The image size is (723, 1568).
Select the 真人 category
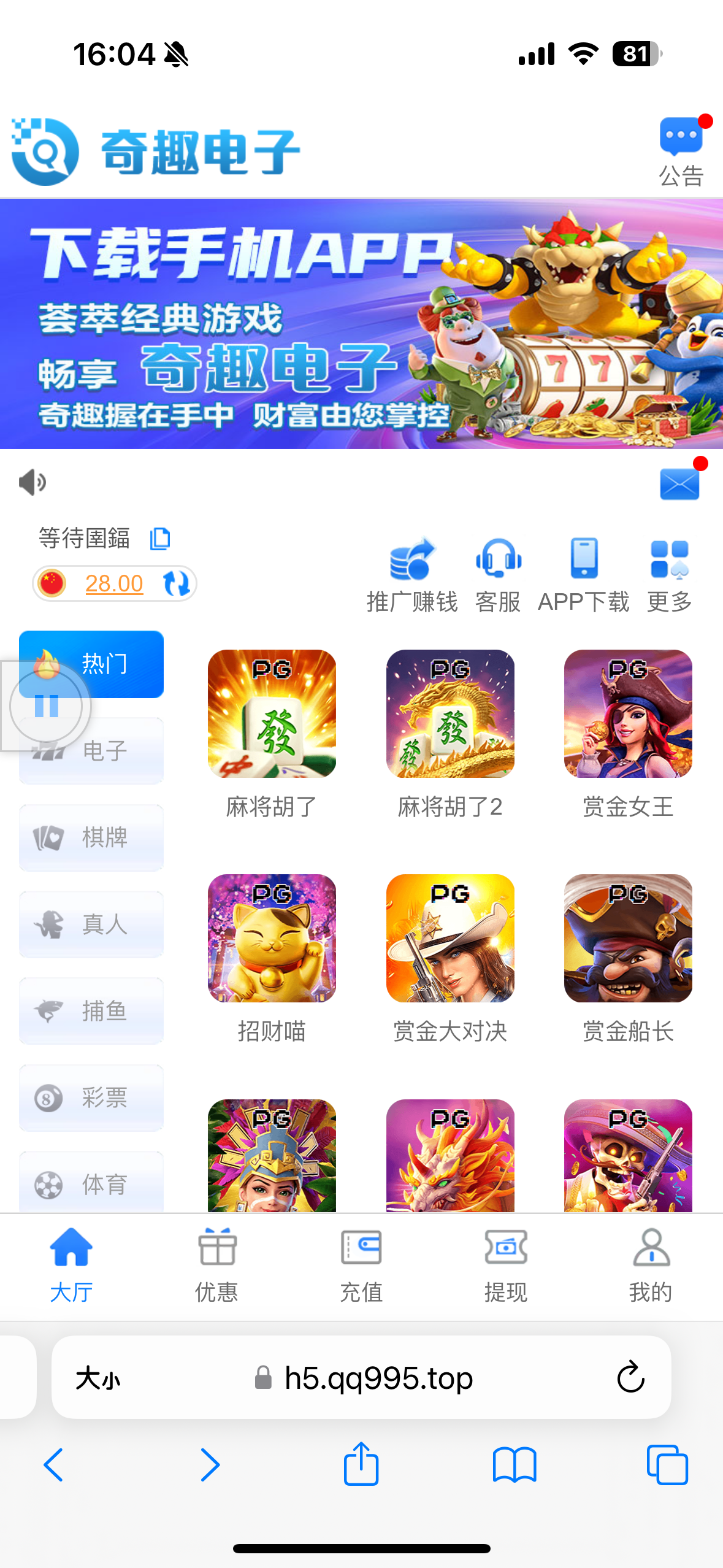click(91, 924)
